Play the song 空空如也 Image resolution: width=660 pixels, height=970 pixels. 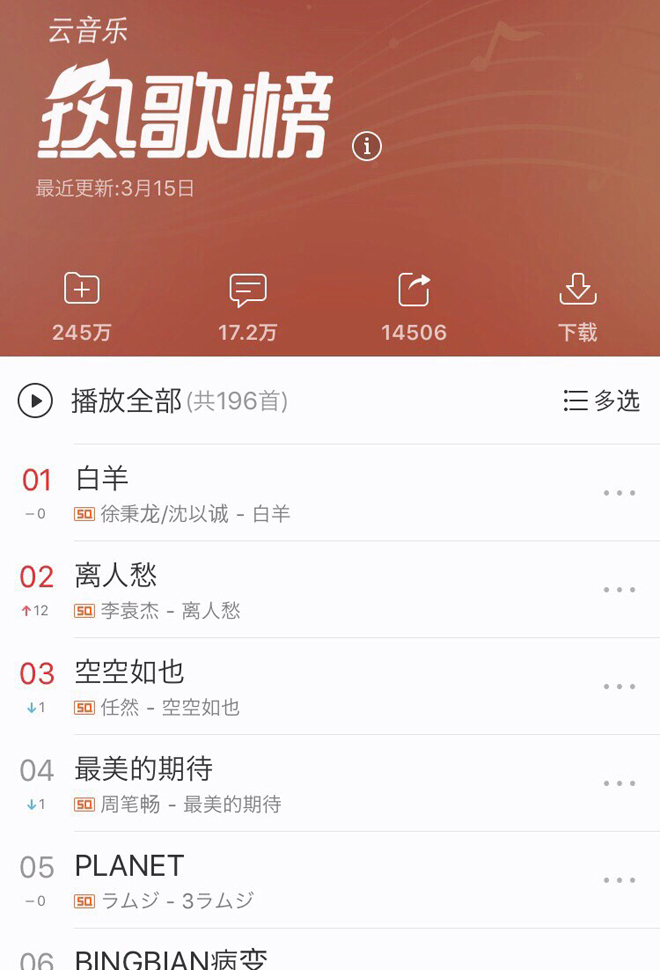[x=300, y=687]
